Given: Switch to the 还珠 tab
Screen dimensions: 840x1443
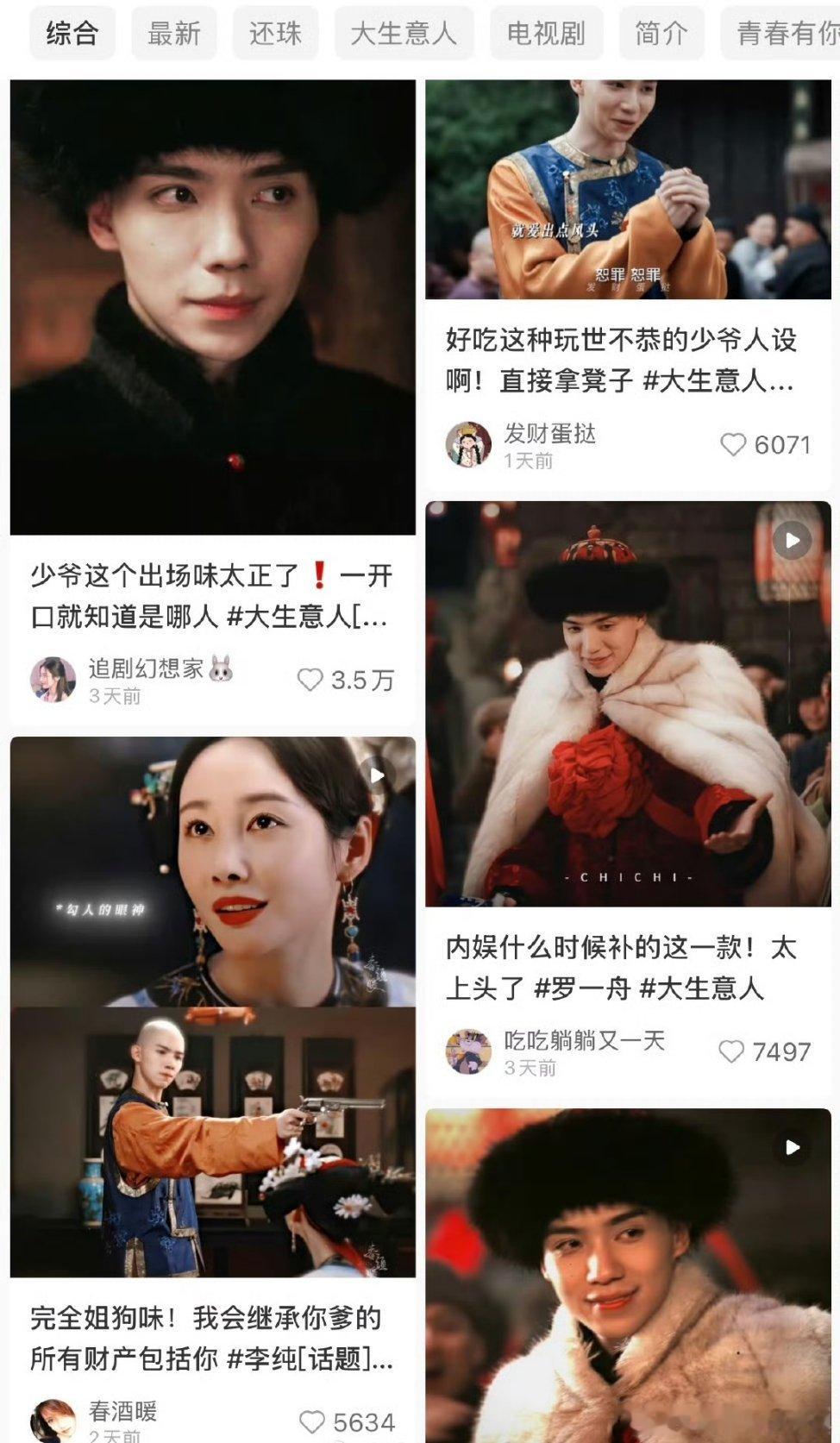Looking at the screenshot, I should pyautogui.click(x=275, y=33).
